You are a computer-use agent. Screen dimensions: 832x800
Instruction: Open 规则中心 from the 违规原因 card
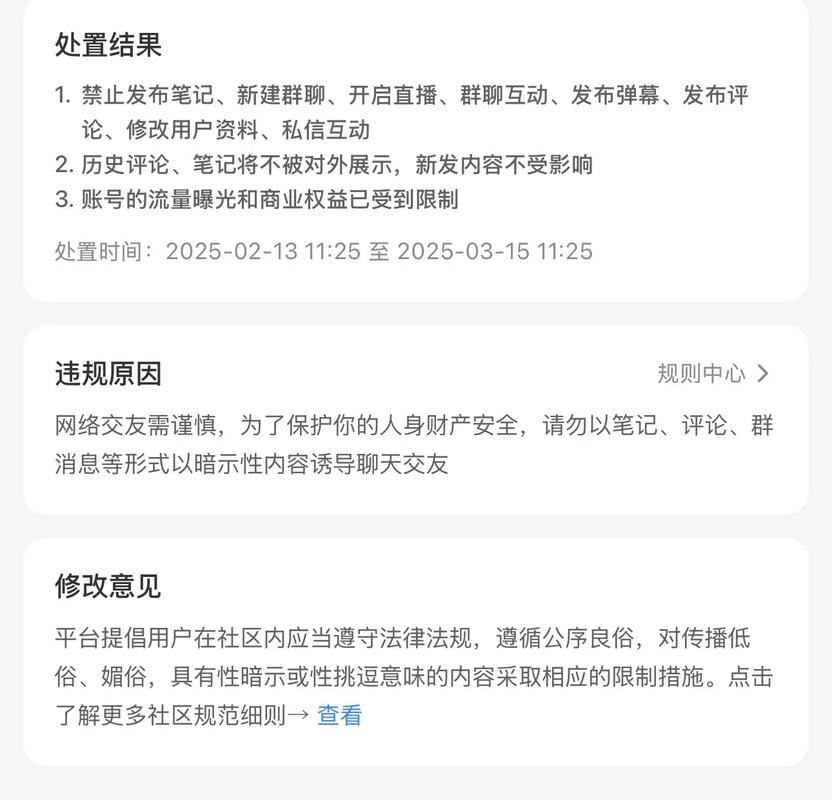[713, 374]
